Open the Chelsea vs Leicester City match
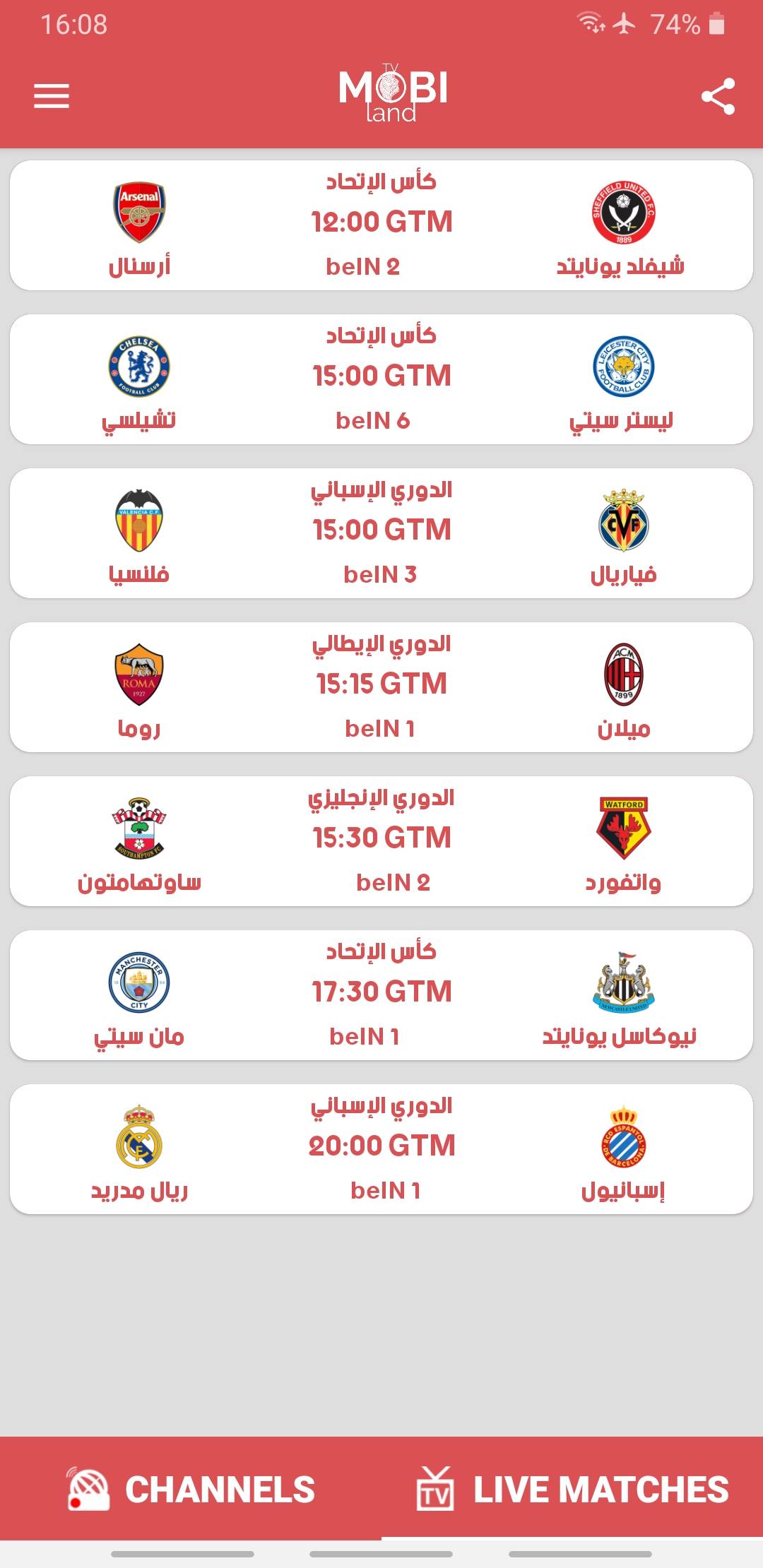The image size is (763, 1568). pos(381,379)
